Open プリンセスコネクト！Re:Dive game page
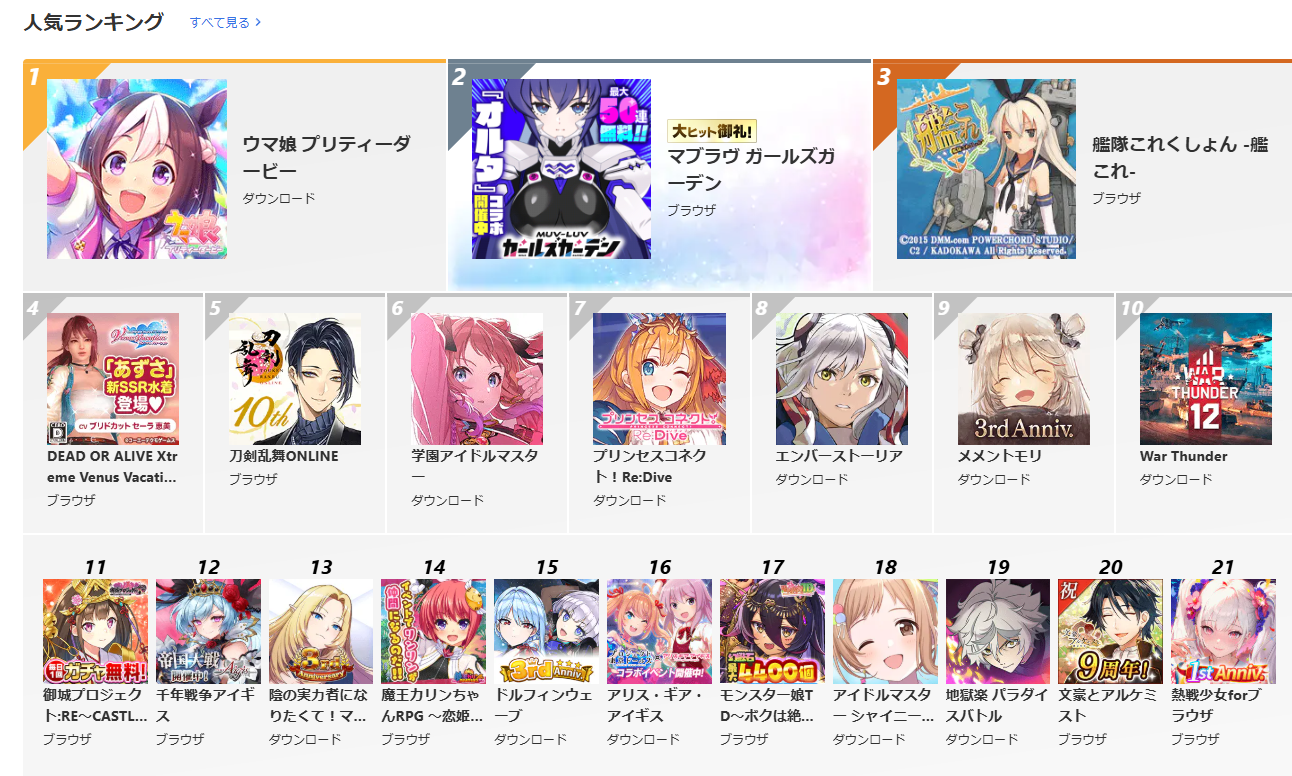Viewport: 1292px width, 776px height. pos(659,379)
